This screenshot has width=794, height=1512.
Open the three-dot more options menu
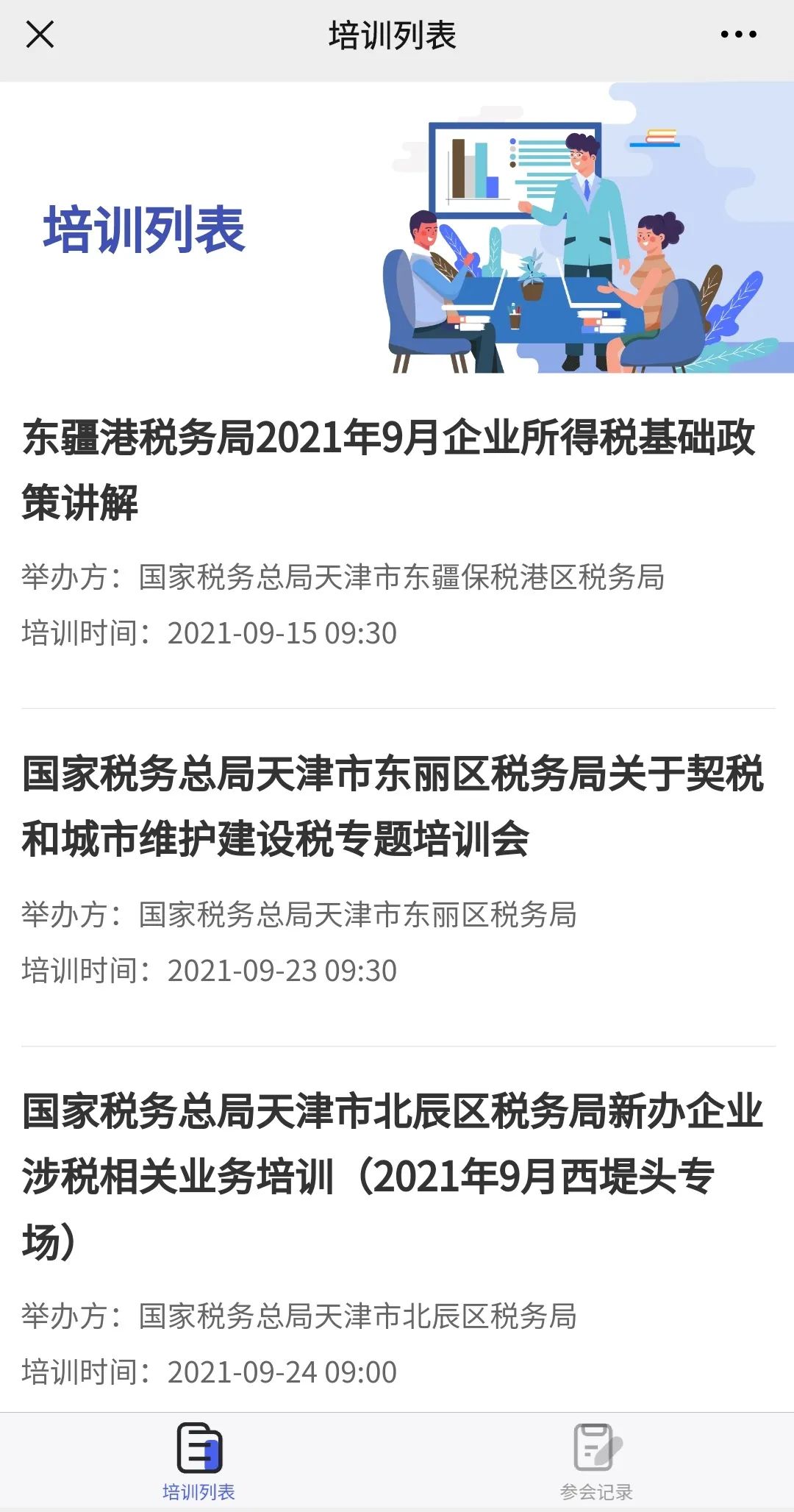(738, 35)
